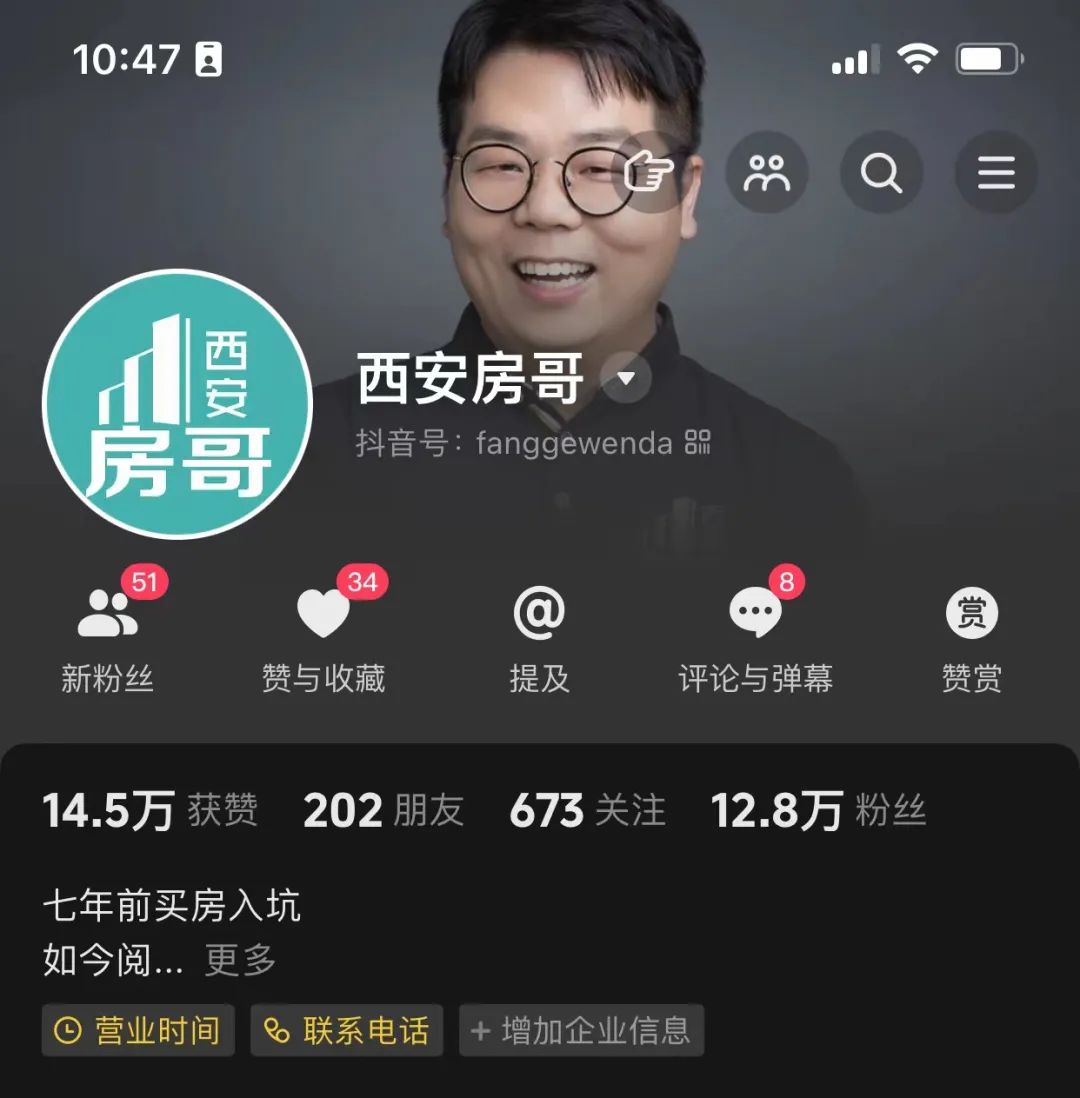Open the 673 关注 following list

coord(587,811)
